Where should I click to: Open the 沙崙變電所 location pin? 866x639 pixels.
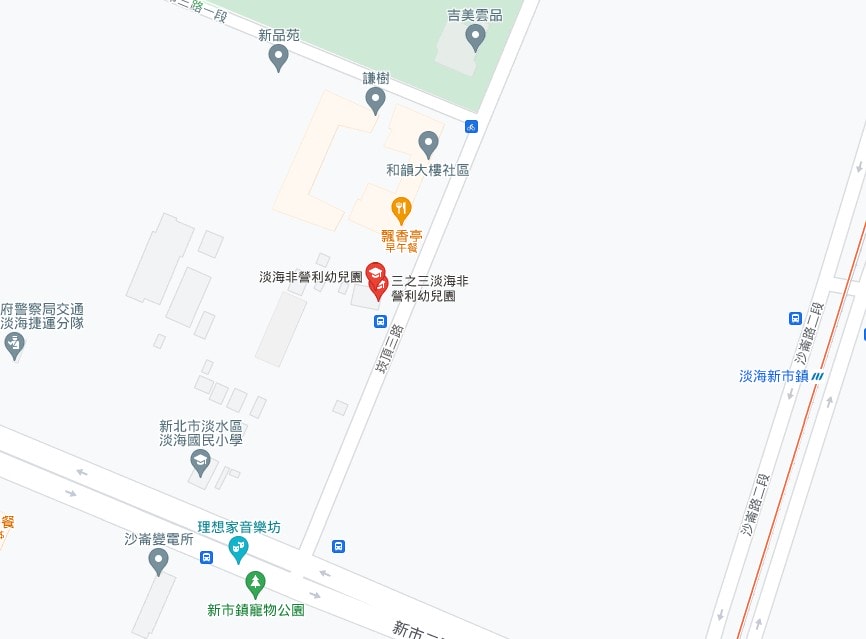pyautogui.click(x=158, y=560)
